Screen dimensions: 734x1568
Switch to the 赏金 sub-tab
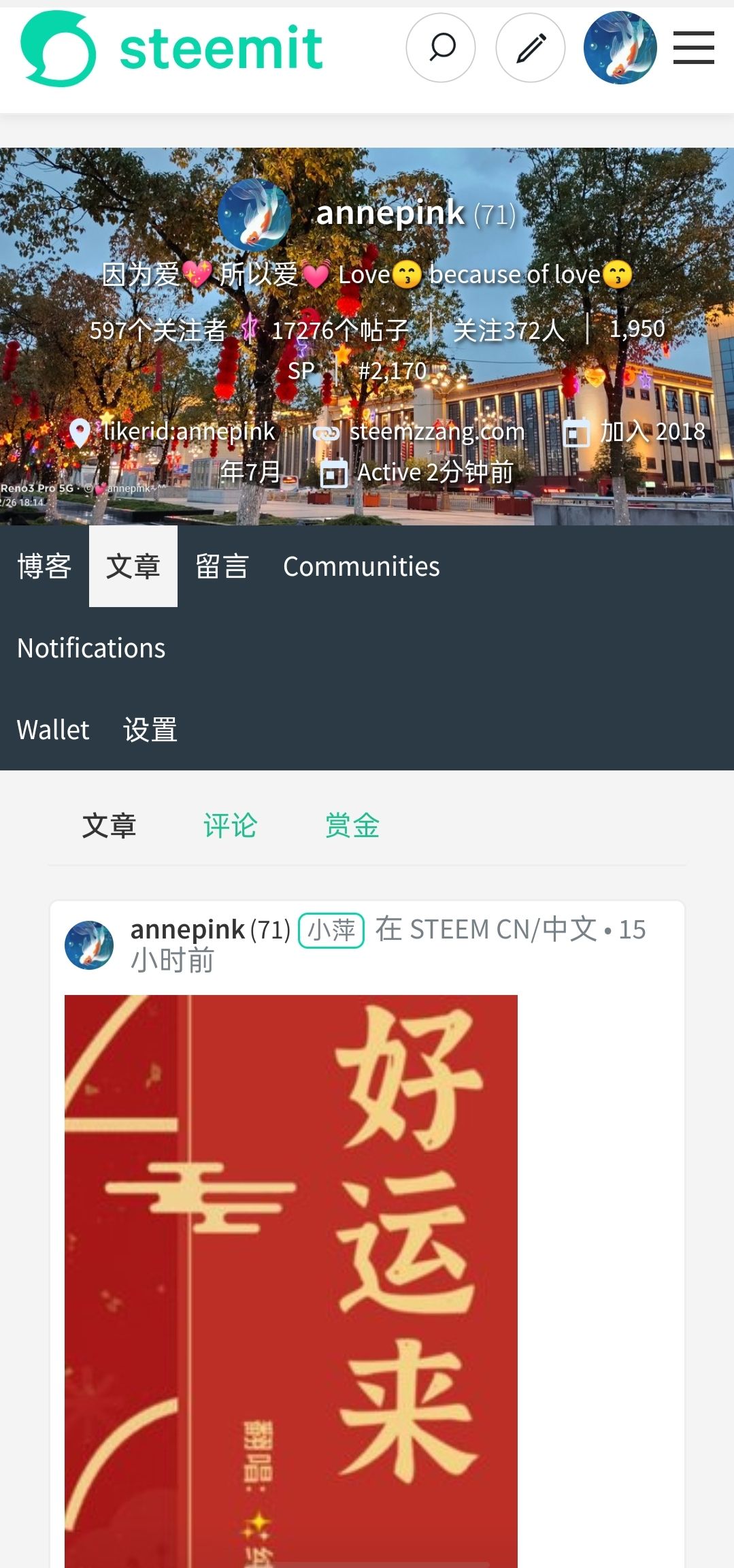[352, 826]
